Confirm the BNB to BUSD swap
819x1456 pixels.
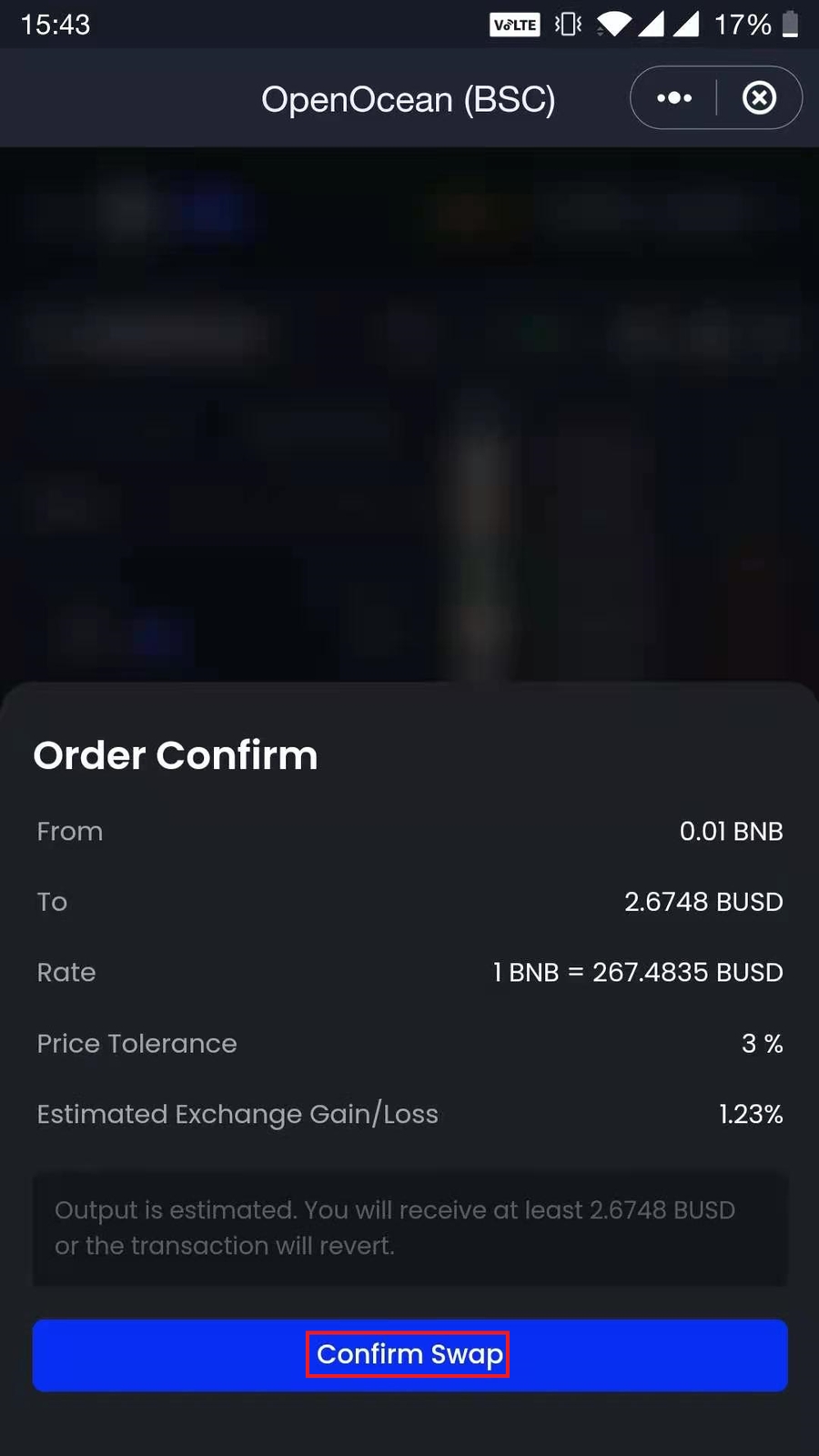pyautogui.click(x=409, y=1354)
